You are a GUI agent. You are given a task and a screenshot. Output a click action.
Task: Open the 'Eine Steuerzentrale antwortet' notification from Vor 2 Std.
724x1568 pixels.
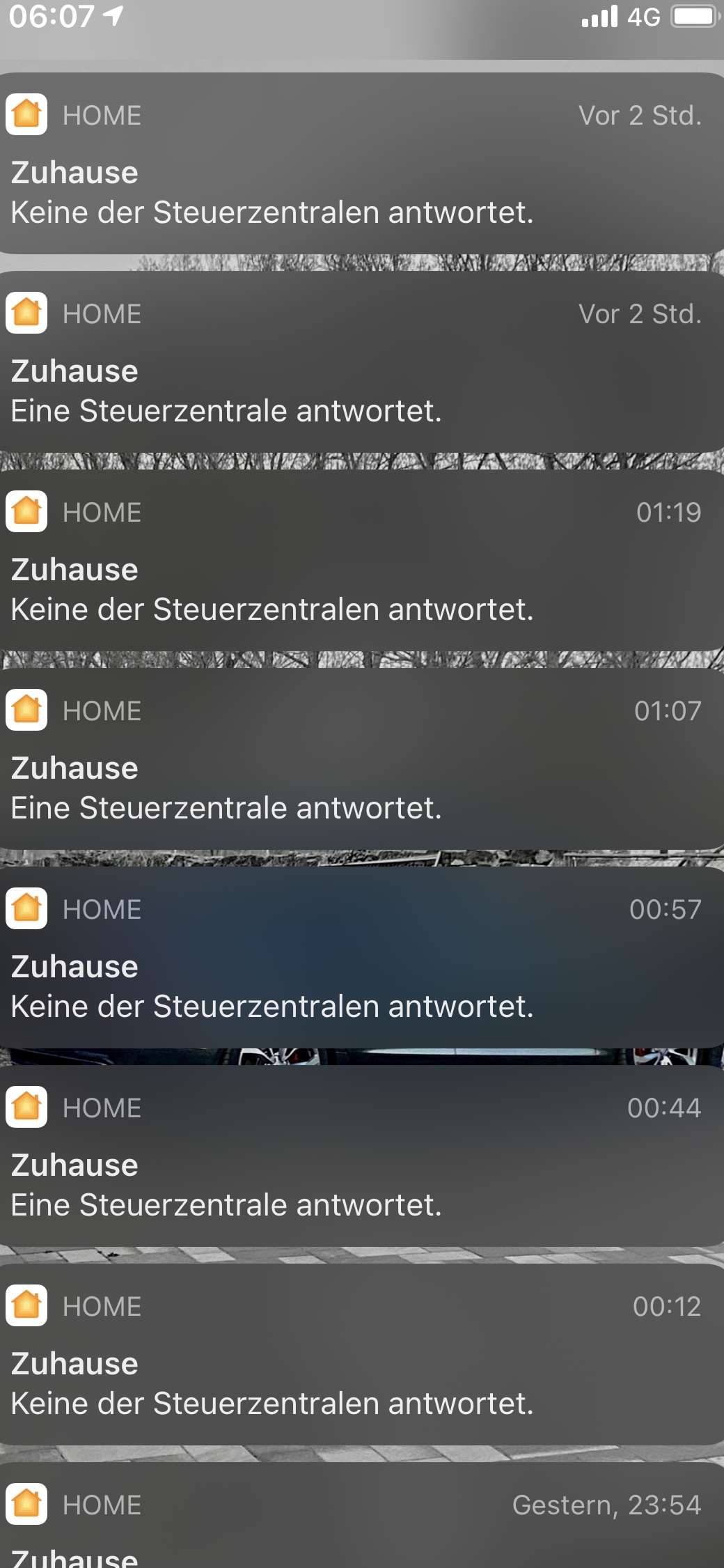(x=362, y=362)
